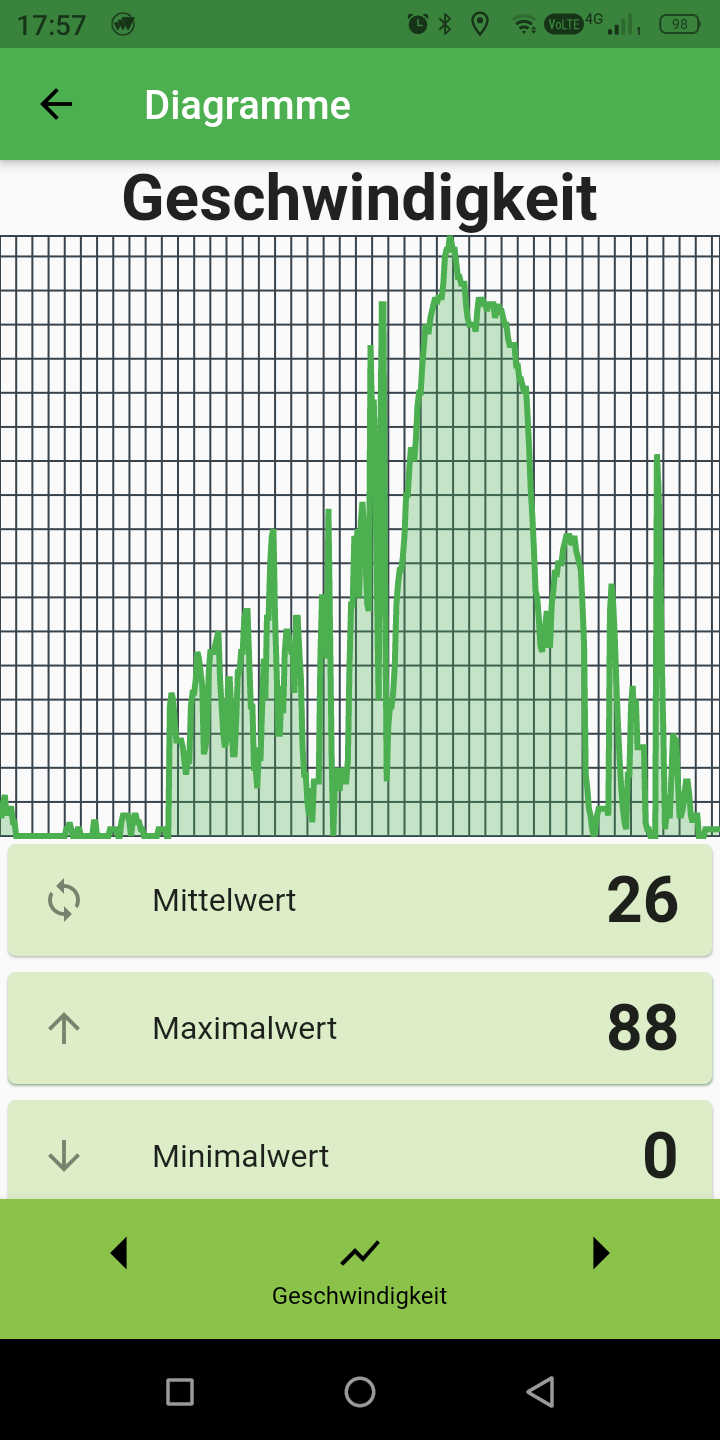Open recent apps via the square button

tap(180, 1391)
